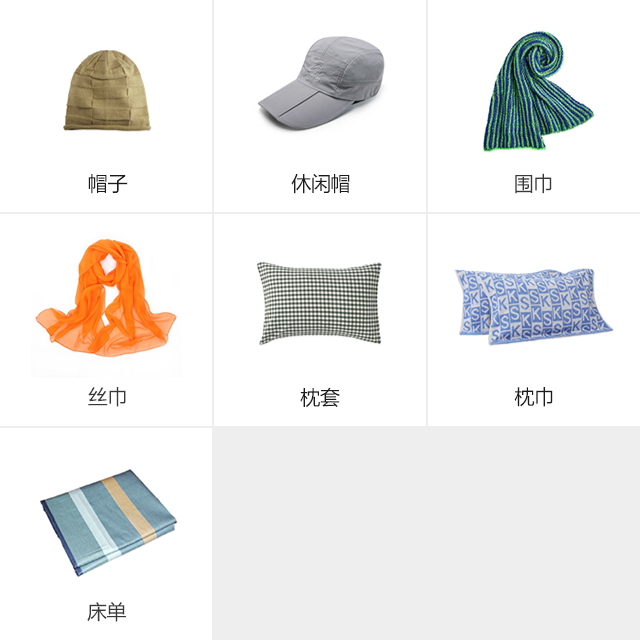Open the orange 丝巾 category tile
Image resolution: width=640 pixels, height=640 pixels.
(106, 319)
